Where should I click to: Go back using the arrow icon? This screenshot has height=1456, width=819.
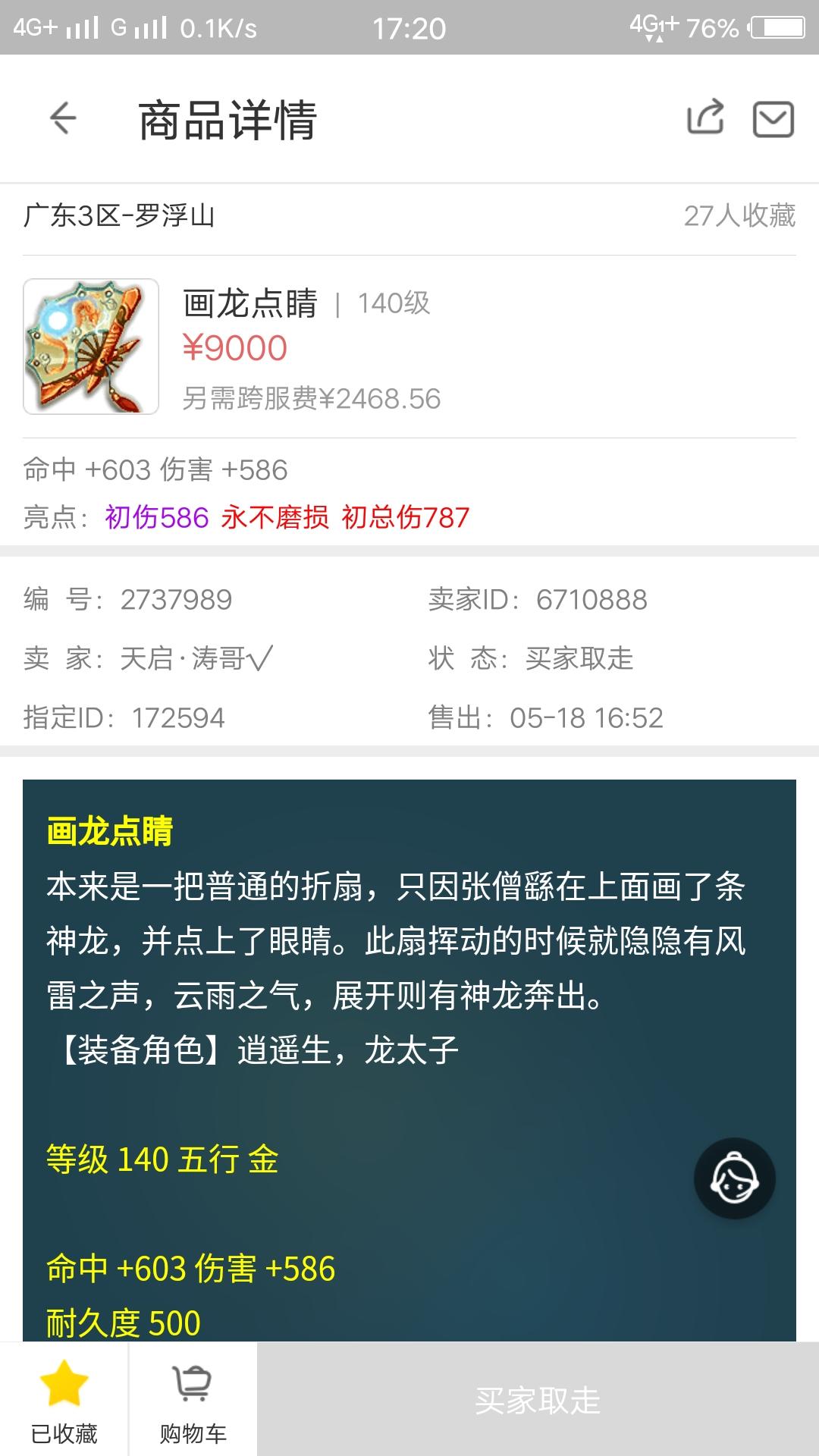coord(64,118)
